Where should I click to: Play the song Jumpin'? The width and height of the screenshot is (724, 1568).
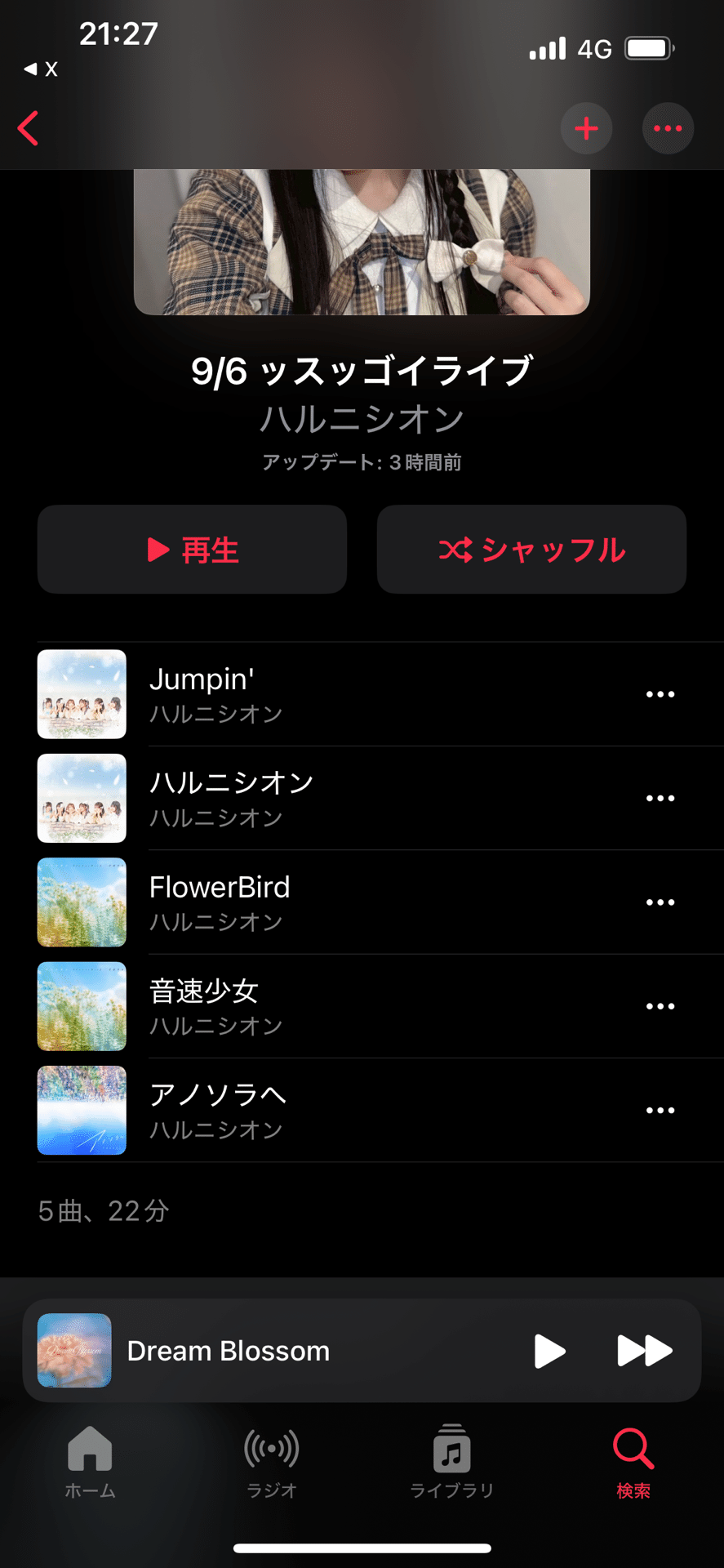326,694
